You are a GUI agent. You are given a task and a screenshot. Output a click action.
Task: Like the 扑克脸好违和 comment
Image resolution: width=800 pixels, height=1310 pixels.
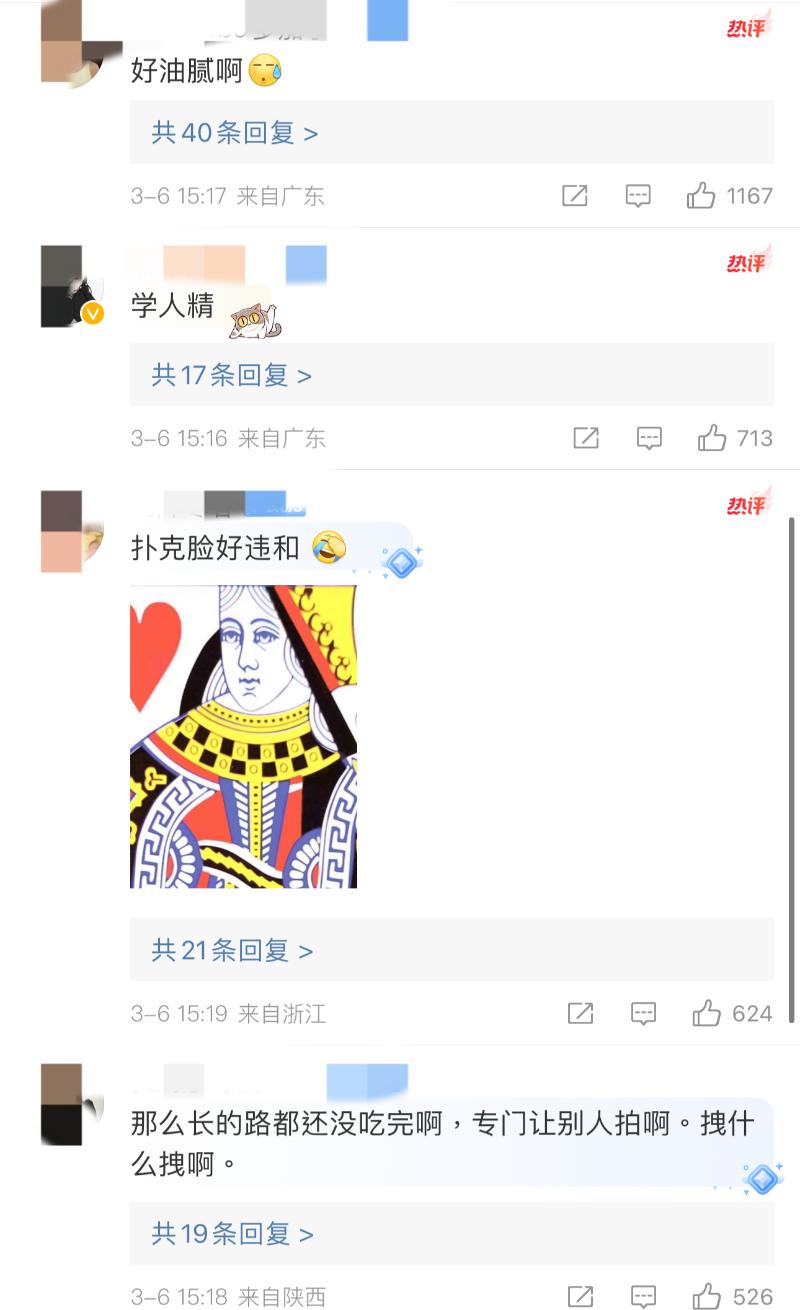707,1014
